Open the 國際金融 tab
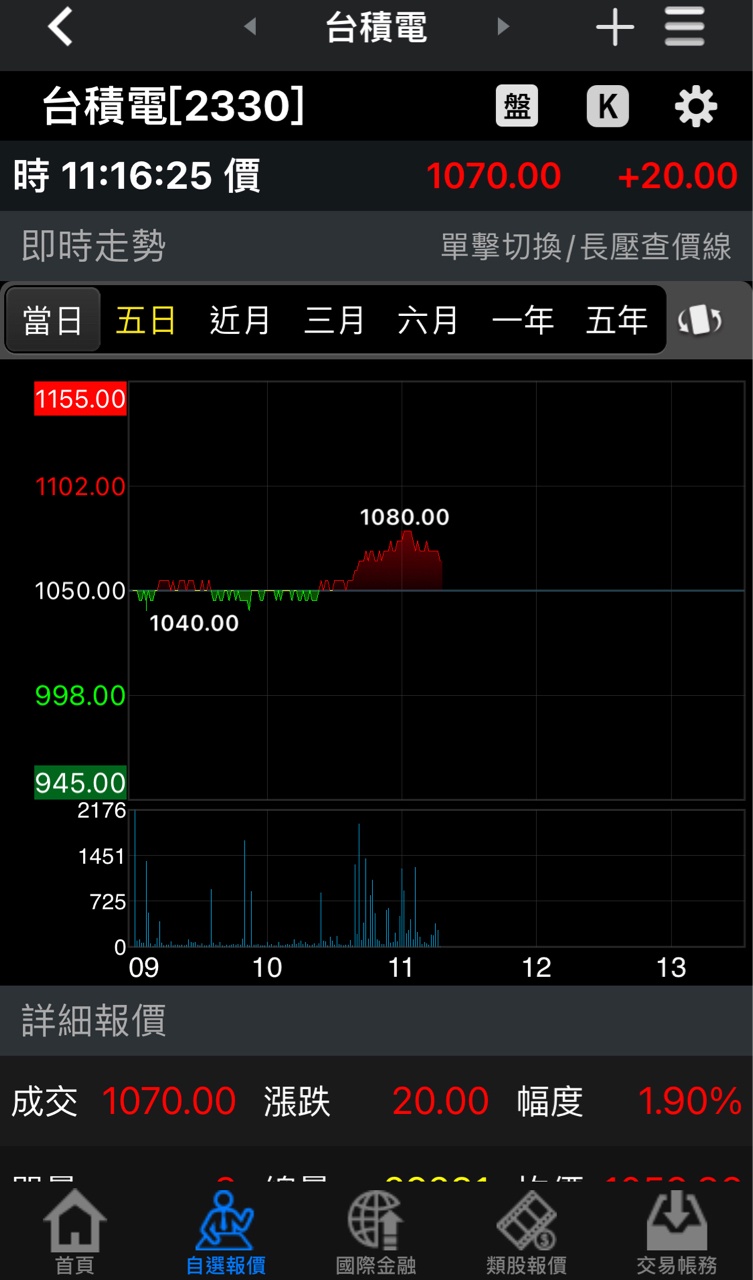 tap(376, 1232)
